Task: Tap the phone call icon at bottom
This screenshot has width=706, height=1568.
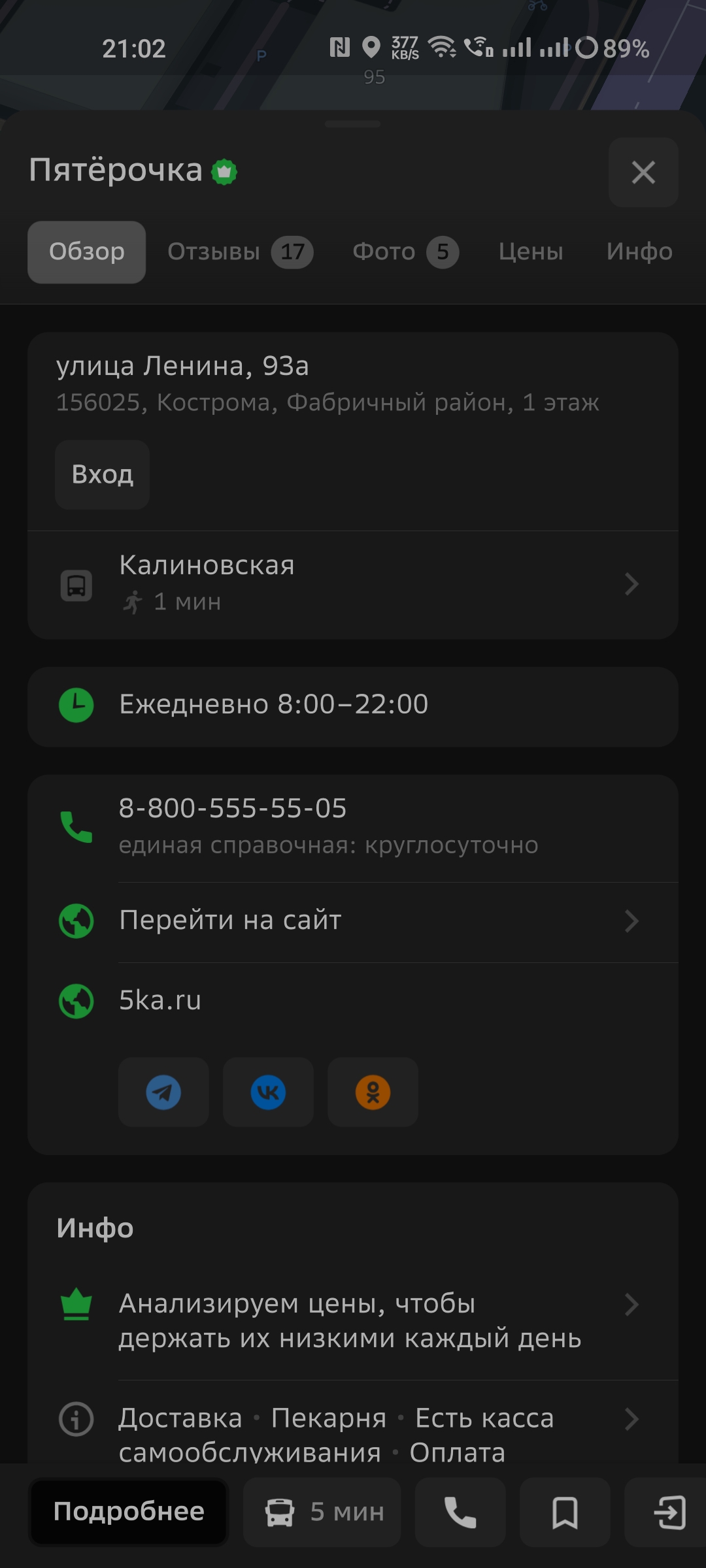Action: 460,1512
